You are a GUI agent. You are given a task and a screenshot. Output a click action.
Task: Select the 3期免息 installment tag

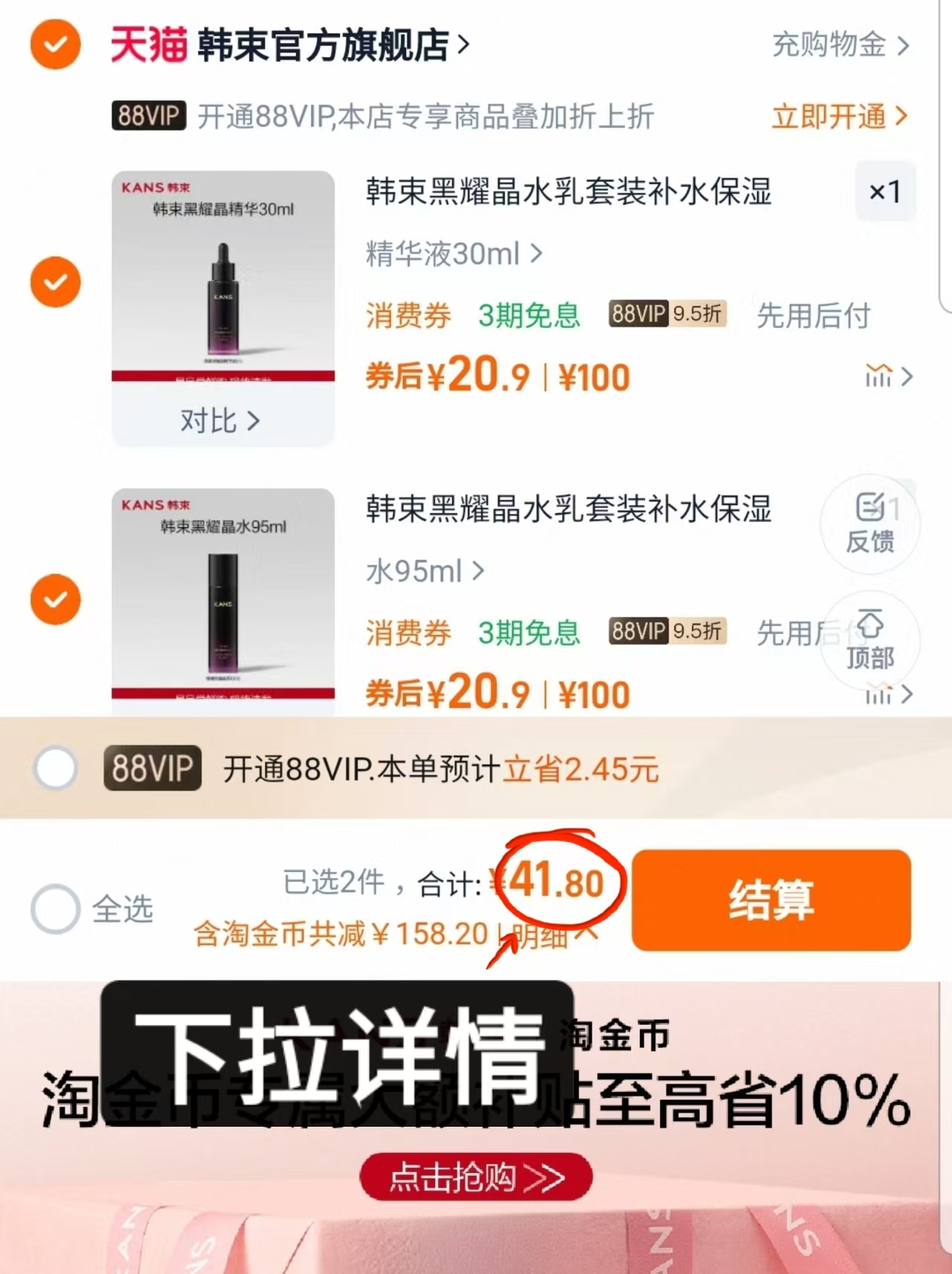point(528,315)
